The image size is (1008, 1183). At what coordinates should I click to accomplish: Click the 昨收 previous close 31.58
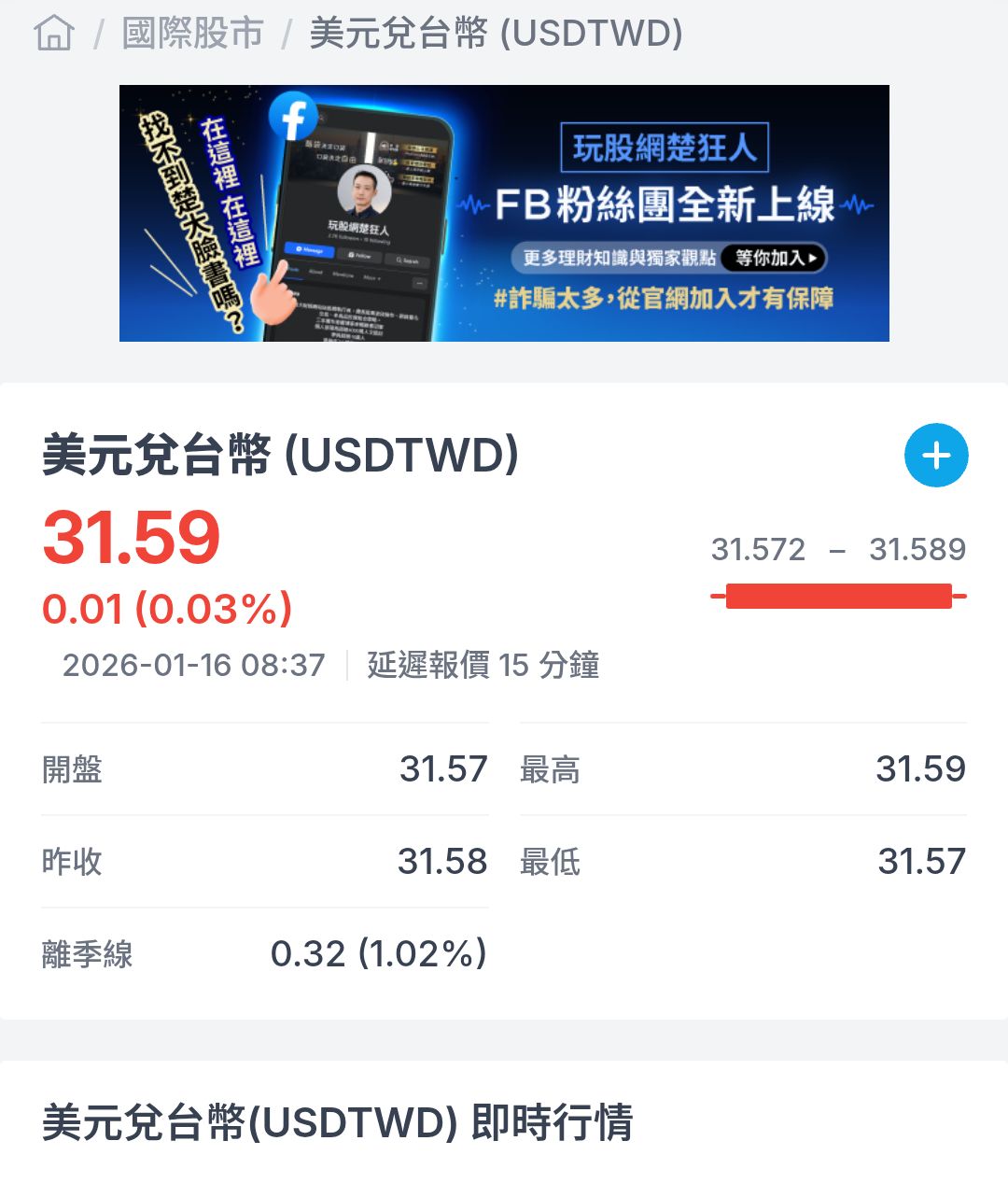[443, 862]
